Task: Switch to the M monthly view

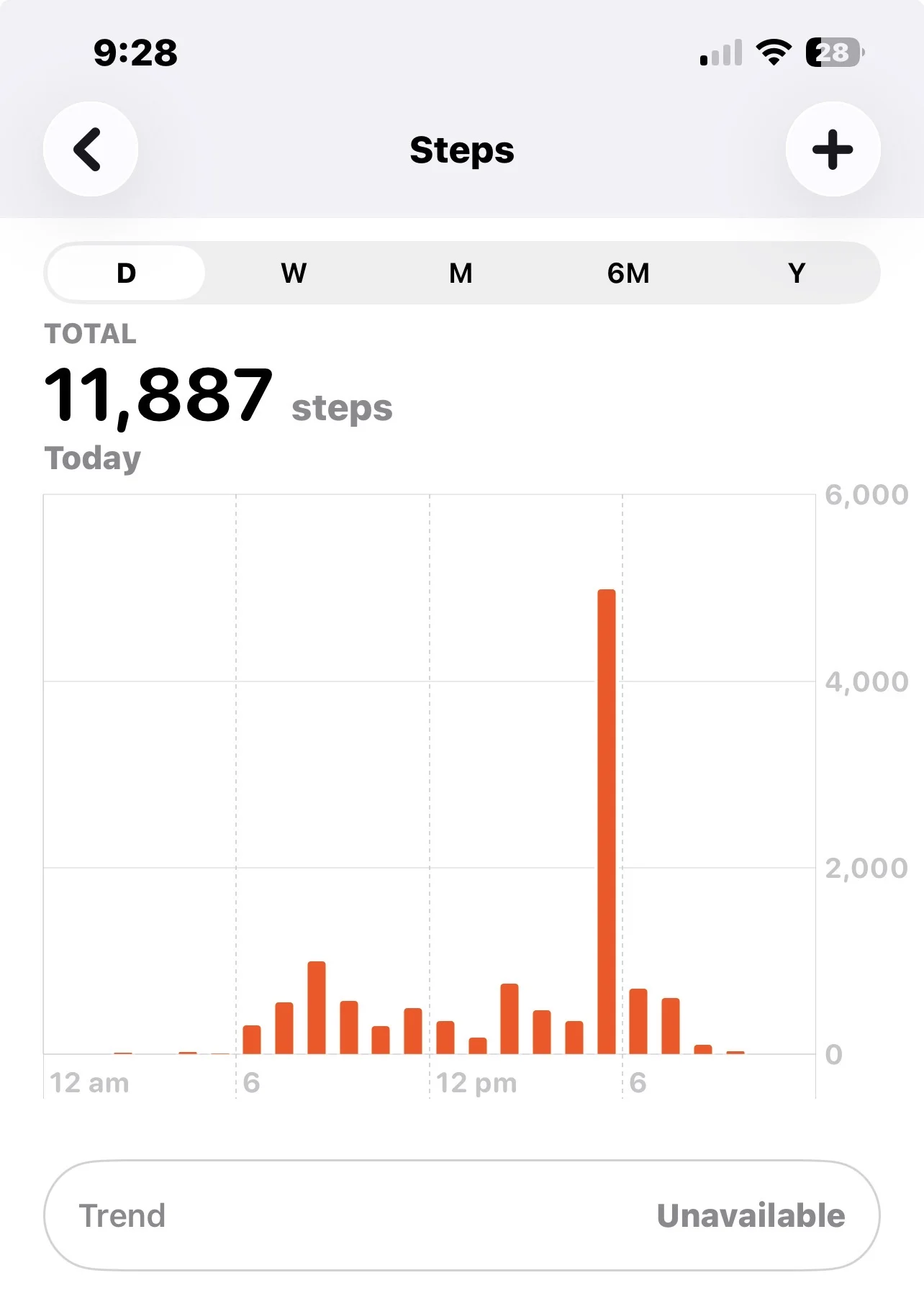Action: (x=461, y=273)
